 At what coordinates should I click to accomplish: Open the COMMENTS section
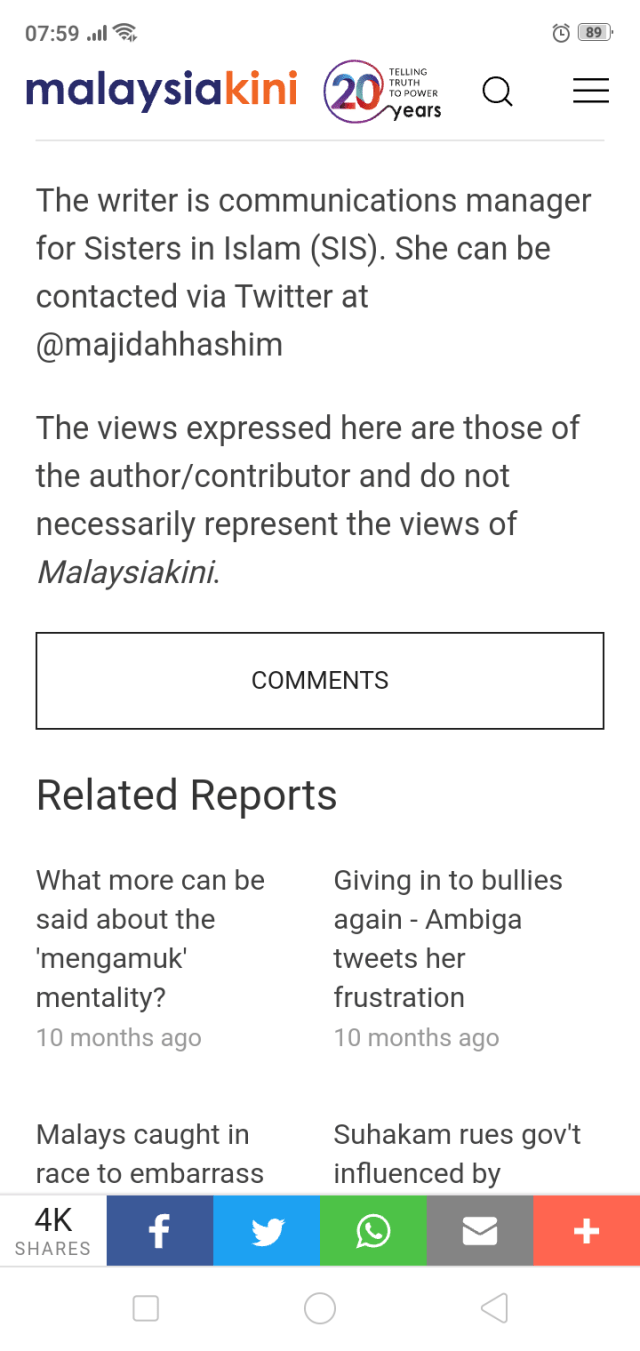(x=320, y=680)
